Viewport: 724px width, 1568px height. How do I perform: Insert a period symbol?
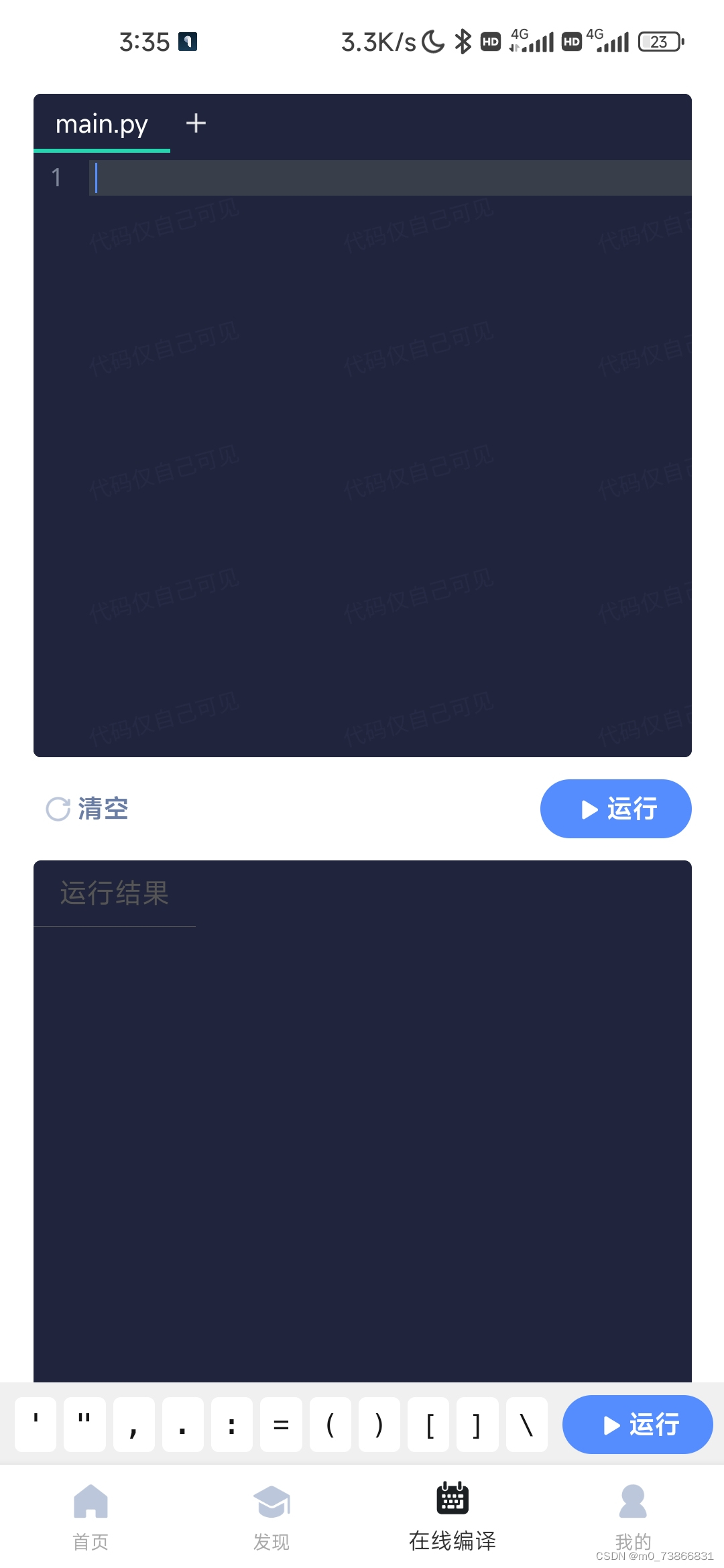click(182, 1425)
